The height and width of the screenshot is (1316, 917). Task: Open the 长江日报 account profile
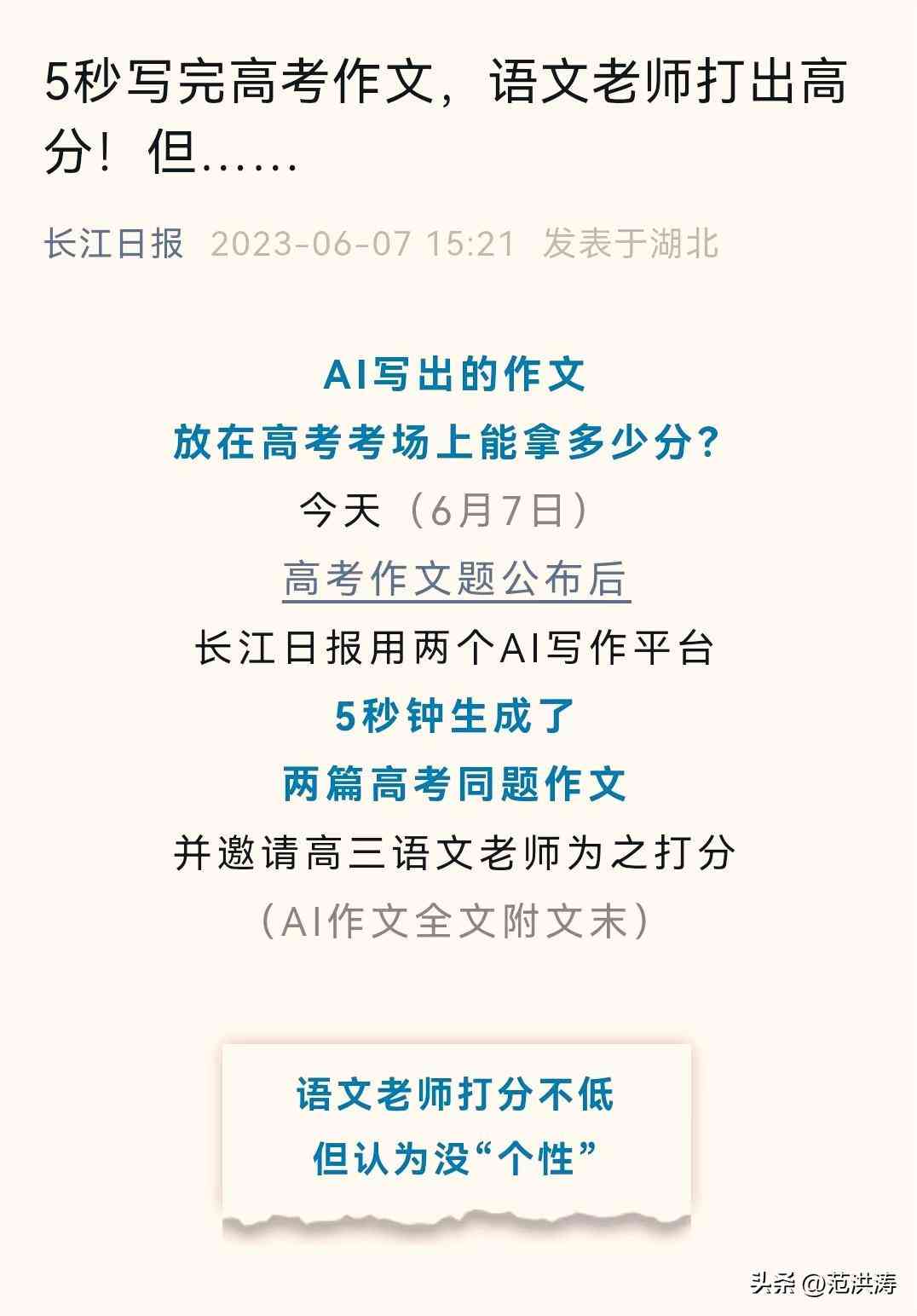[x=114, y=244]
